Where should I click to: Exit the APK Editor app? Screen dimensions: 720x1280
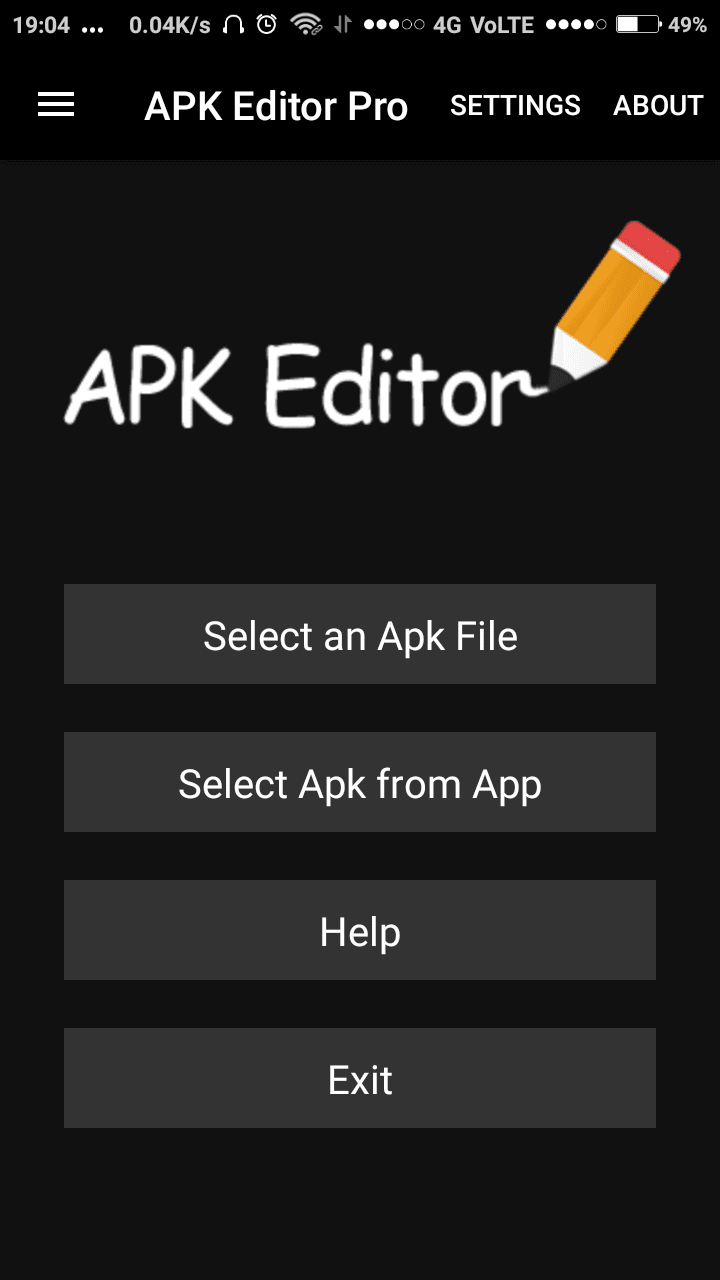360,1079
